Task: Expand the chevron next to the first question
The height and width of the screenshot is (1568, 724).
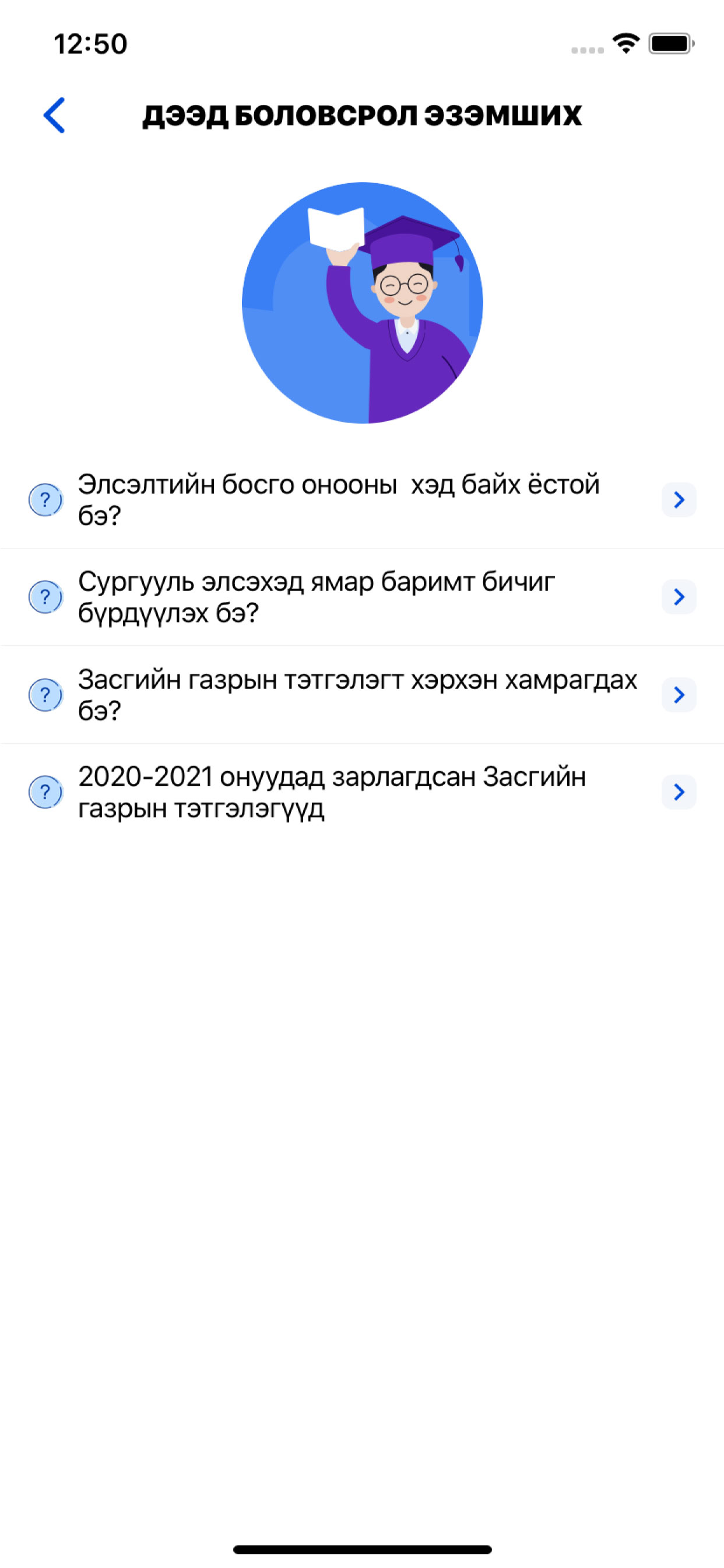Action: [x=680, y=501]
